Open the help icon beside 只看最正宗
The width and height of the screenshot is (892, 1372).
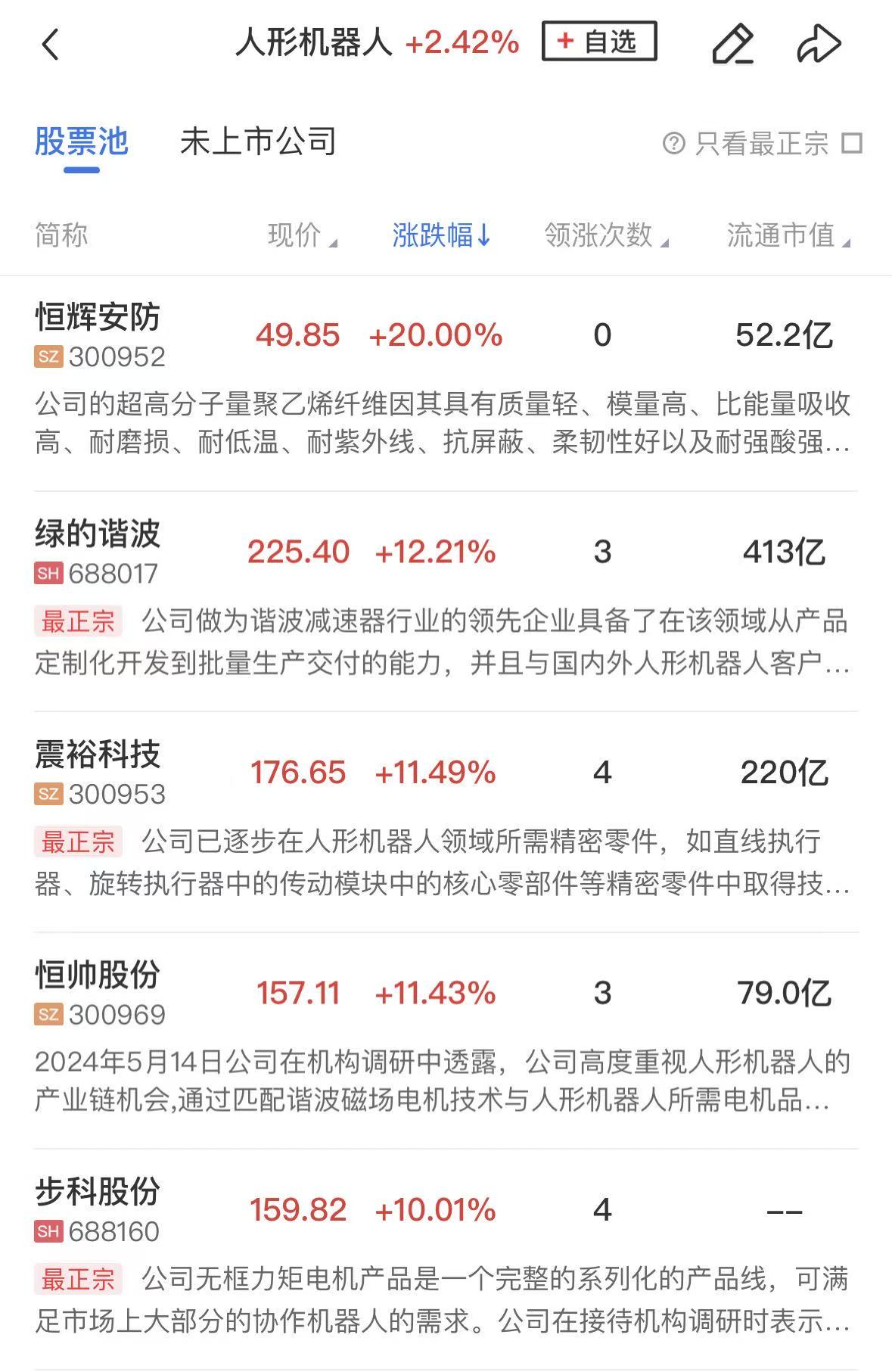(x=673, y=143)
